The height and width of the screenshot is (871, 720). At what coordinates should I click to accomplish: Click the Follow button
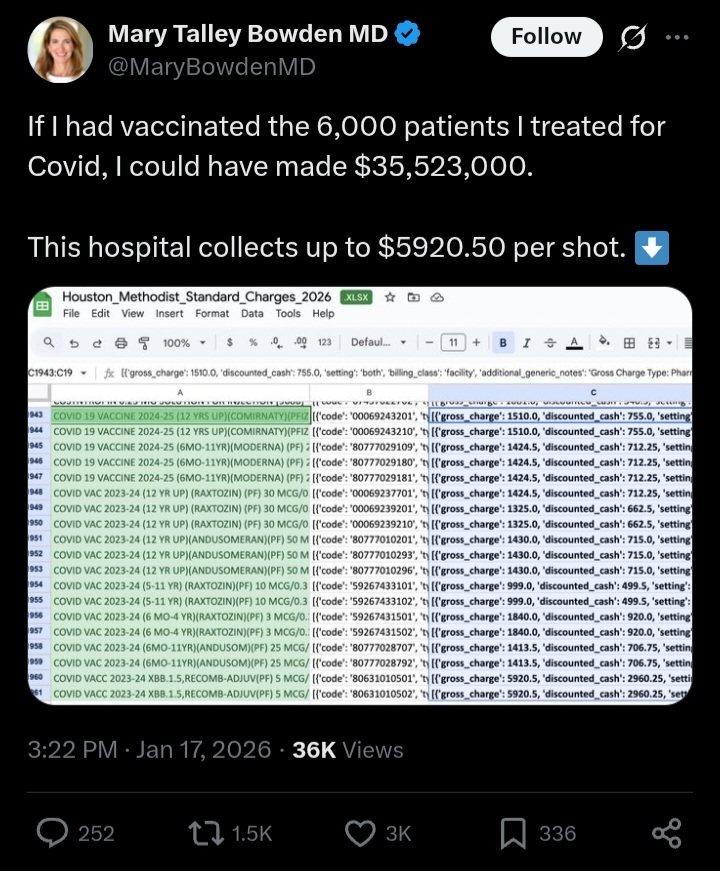[546, 36]
